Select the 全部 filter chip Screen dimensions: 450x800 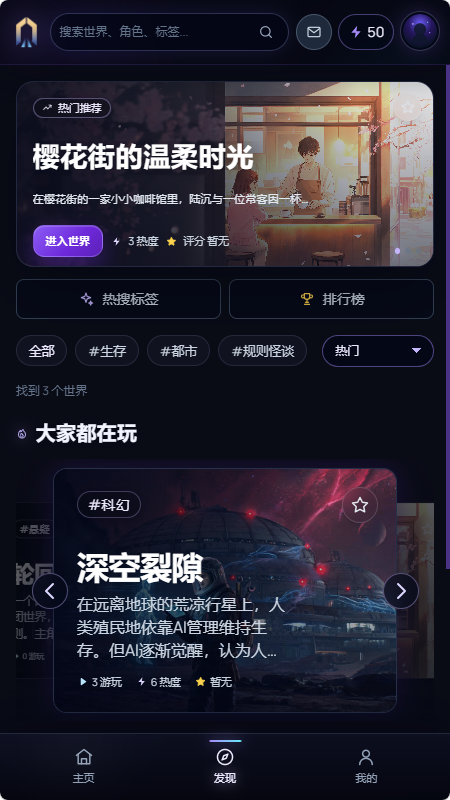pos(41,351)
